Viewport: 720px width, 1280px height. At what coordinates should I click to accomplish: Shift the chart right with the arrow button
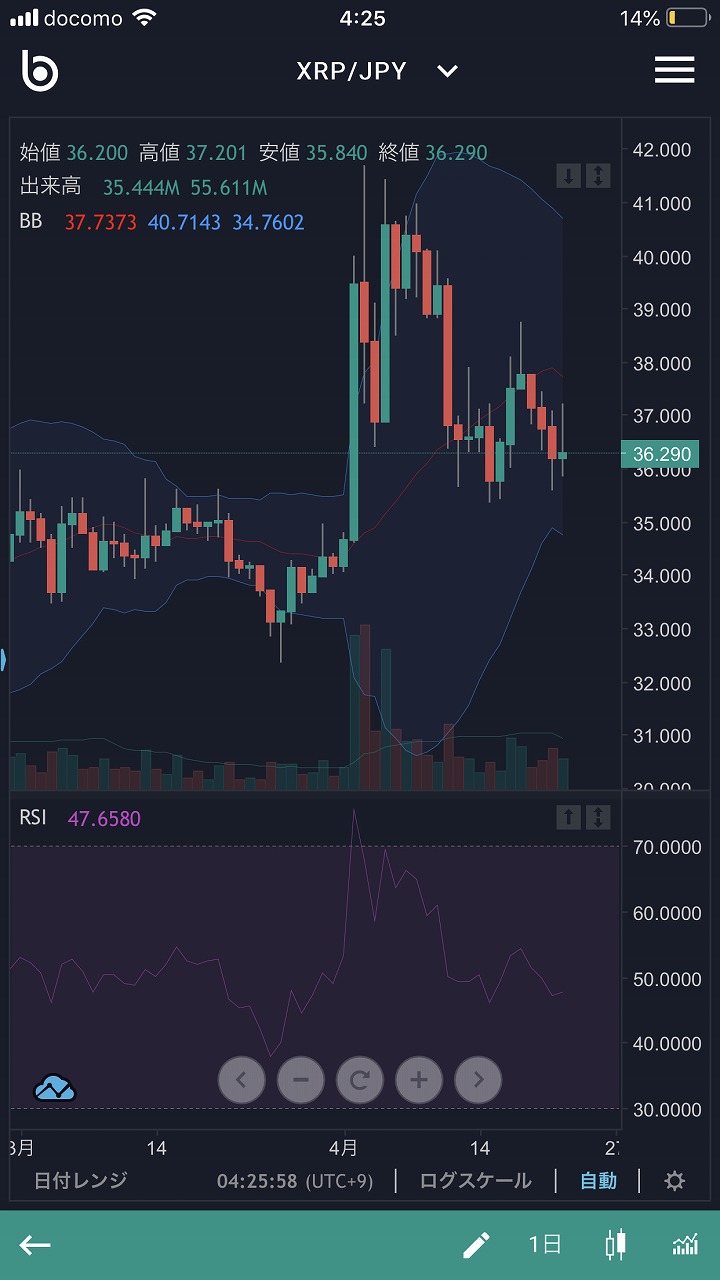pyautogui.click(x=478, y=1080)
